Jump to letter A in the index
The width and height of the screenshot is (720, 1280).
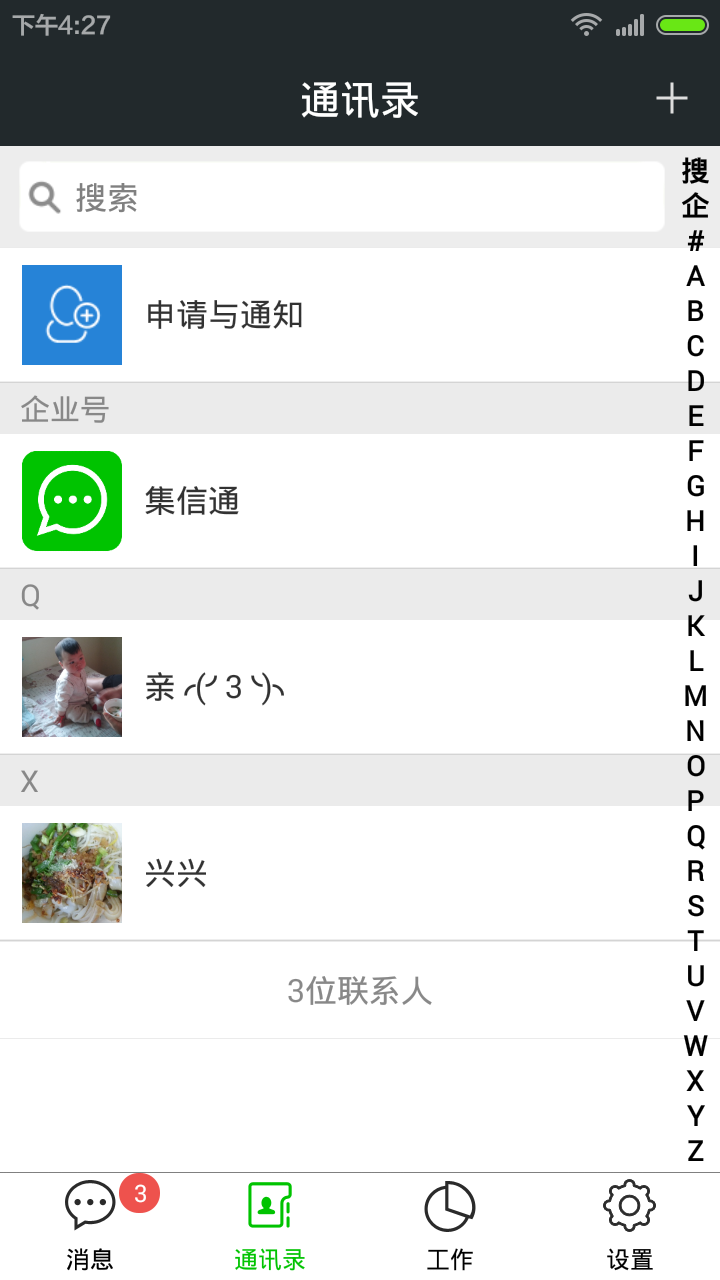tap(696, 276)
